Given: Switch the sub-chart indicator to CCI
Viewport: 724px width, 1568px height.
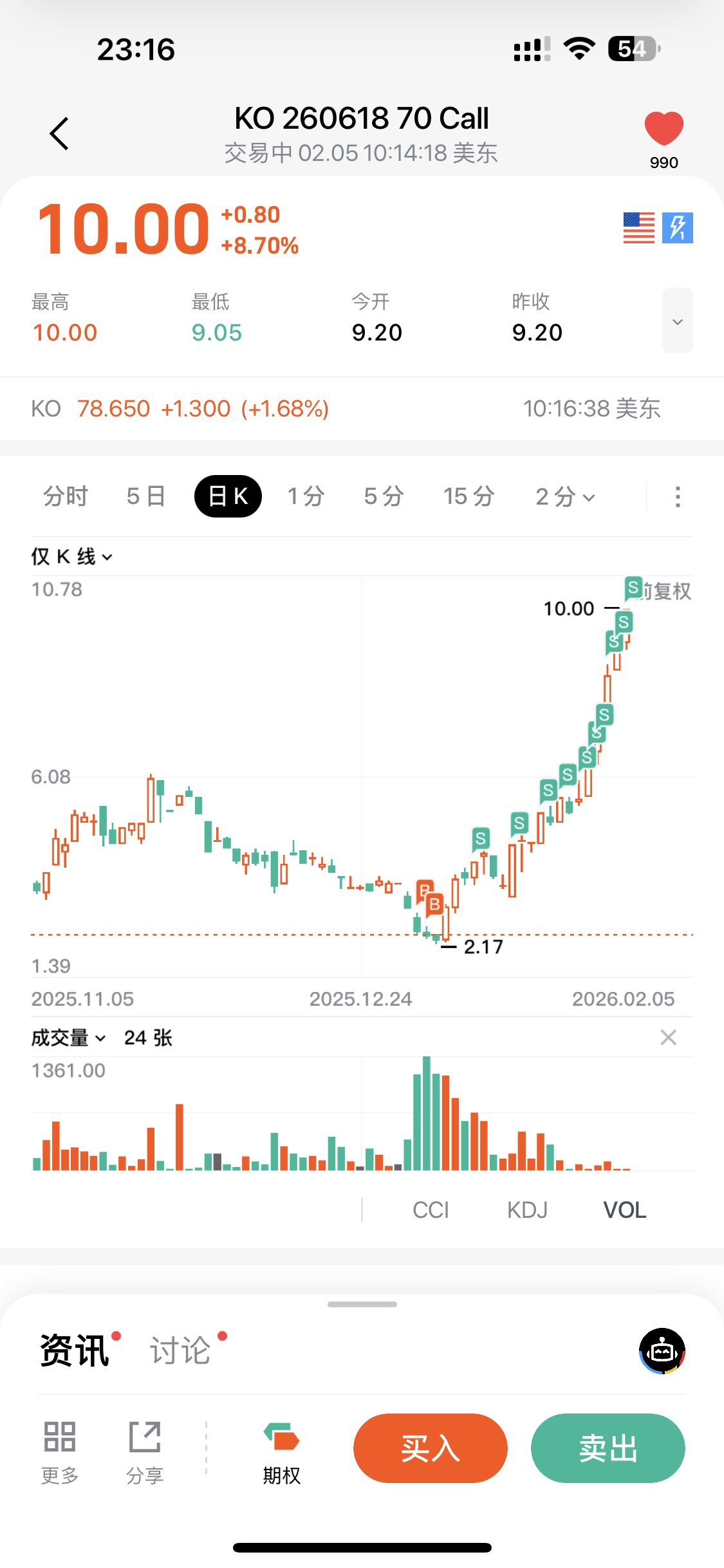Looking at the screenshot, I should 431,1210.
